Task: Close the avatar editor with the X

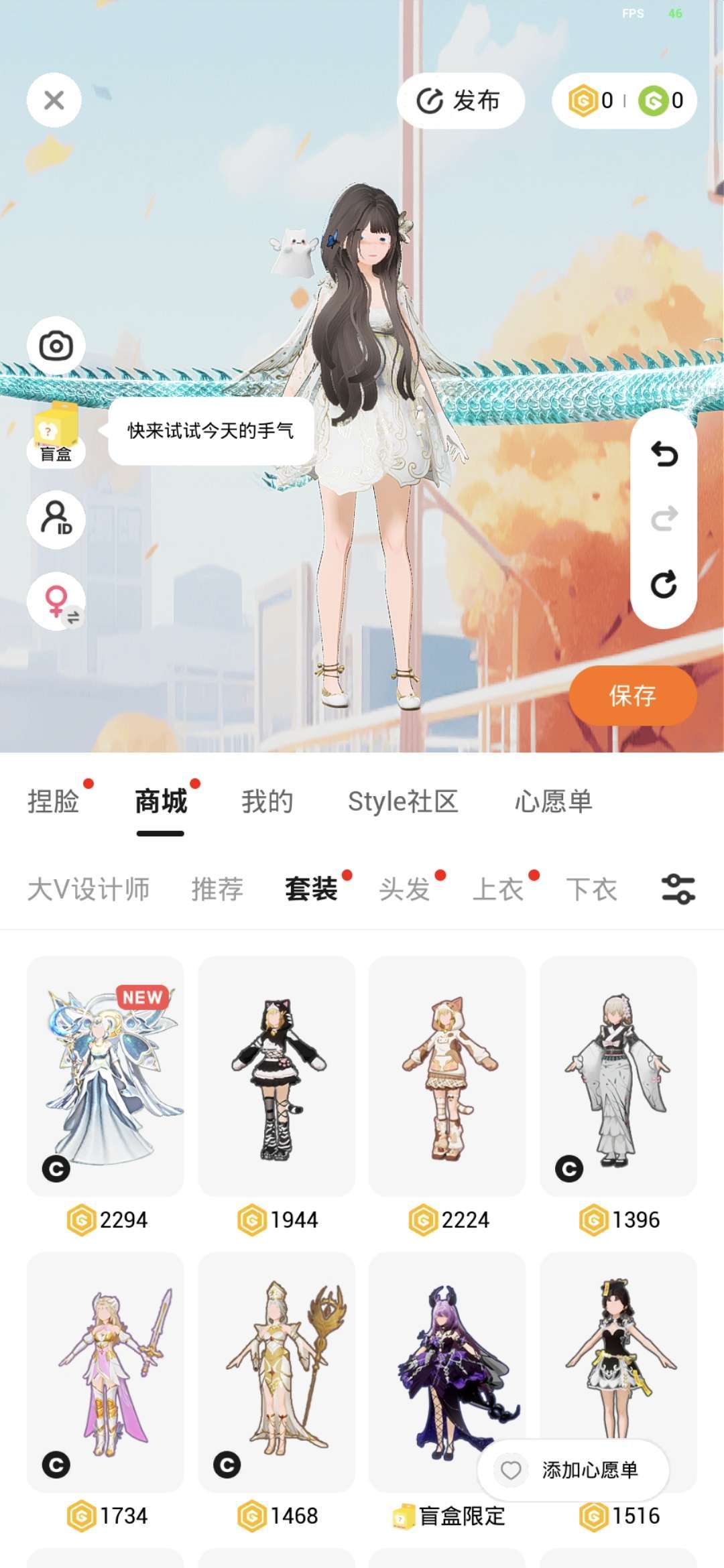Action: 54,101
